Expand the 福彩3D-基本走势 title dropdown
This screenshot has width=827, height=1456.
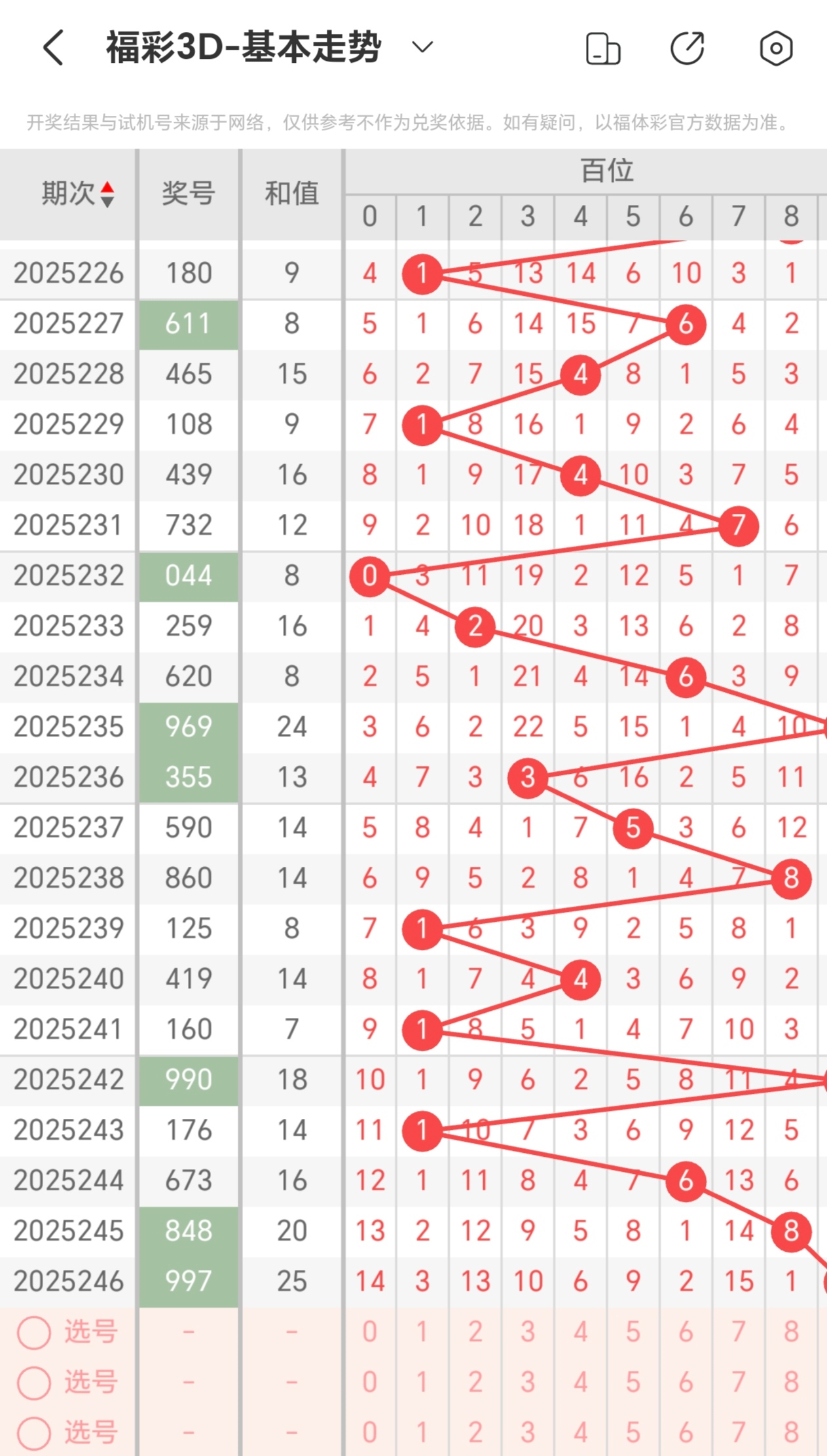(x=422, y=47)
